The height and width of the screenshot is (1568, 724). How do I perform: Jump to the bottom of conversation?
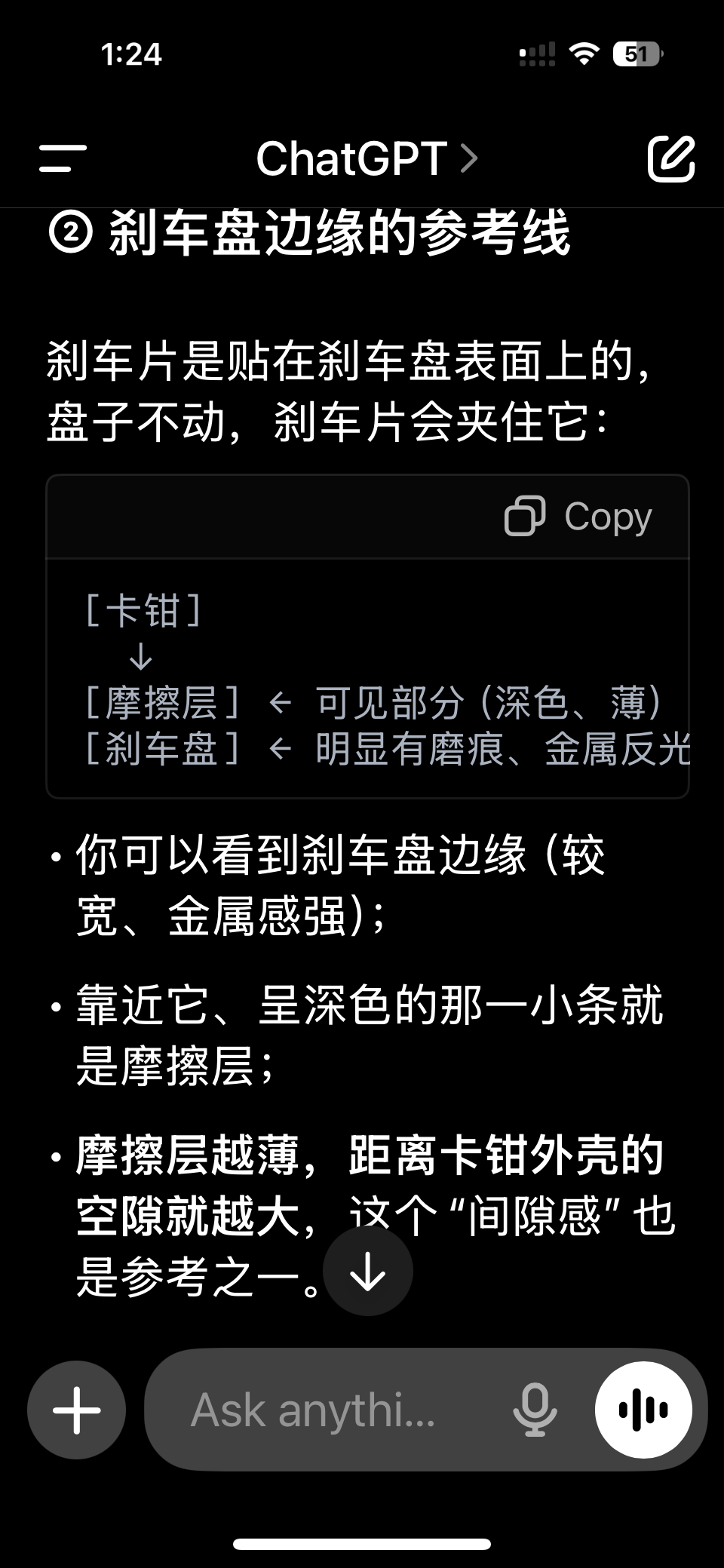[x=368, y=1271]
